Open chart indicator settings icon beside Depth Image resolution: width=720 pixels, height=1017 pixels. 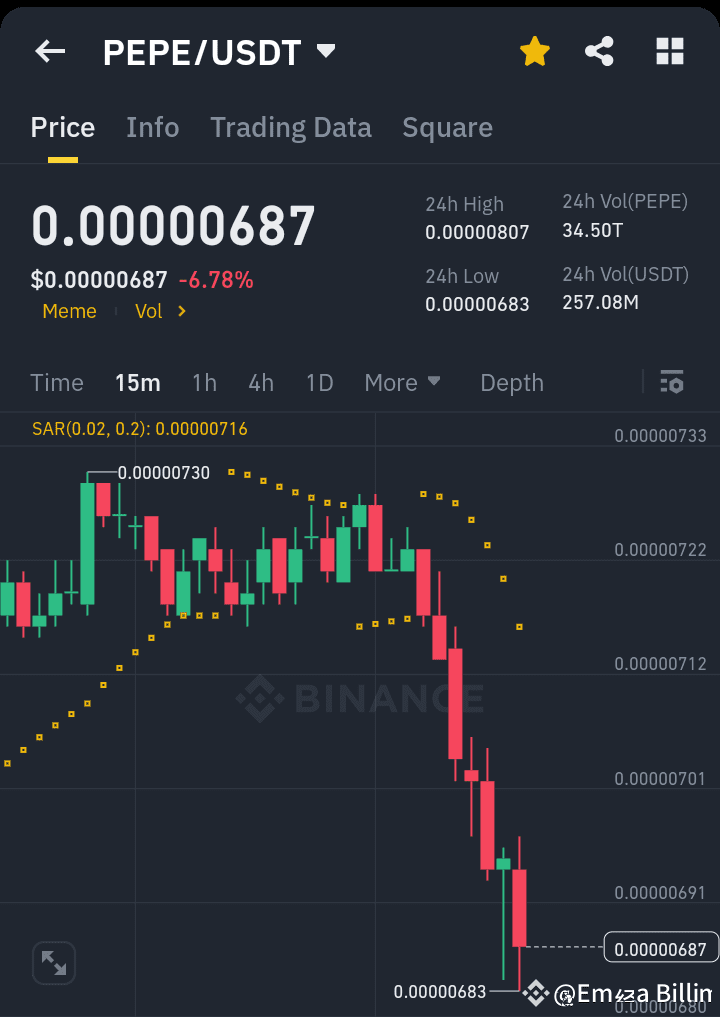(x=671, y=382)
